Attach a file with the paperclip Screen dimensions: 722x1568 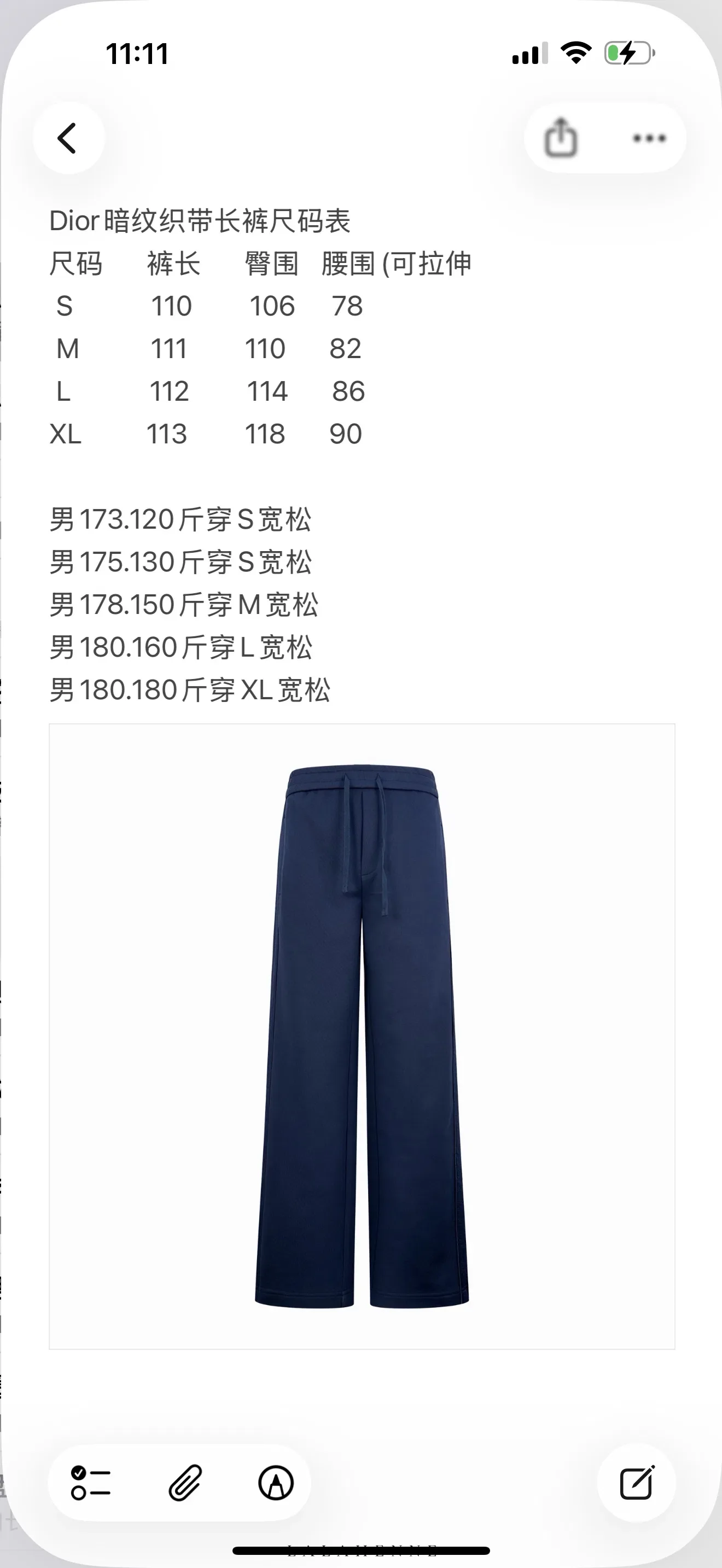184,1482
